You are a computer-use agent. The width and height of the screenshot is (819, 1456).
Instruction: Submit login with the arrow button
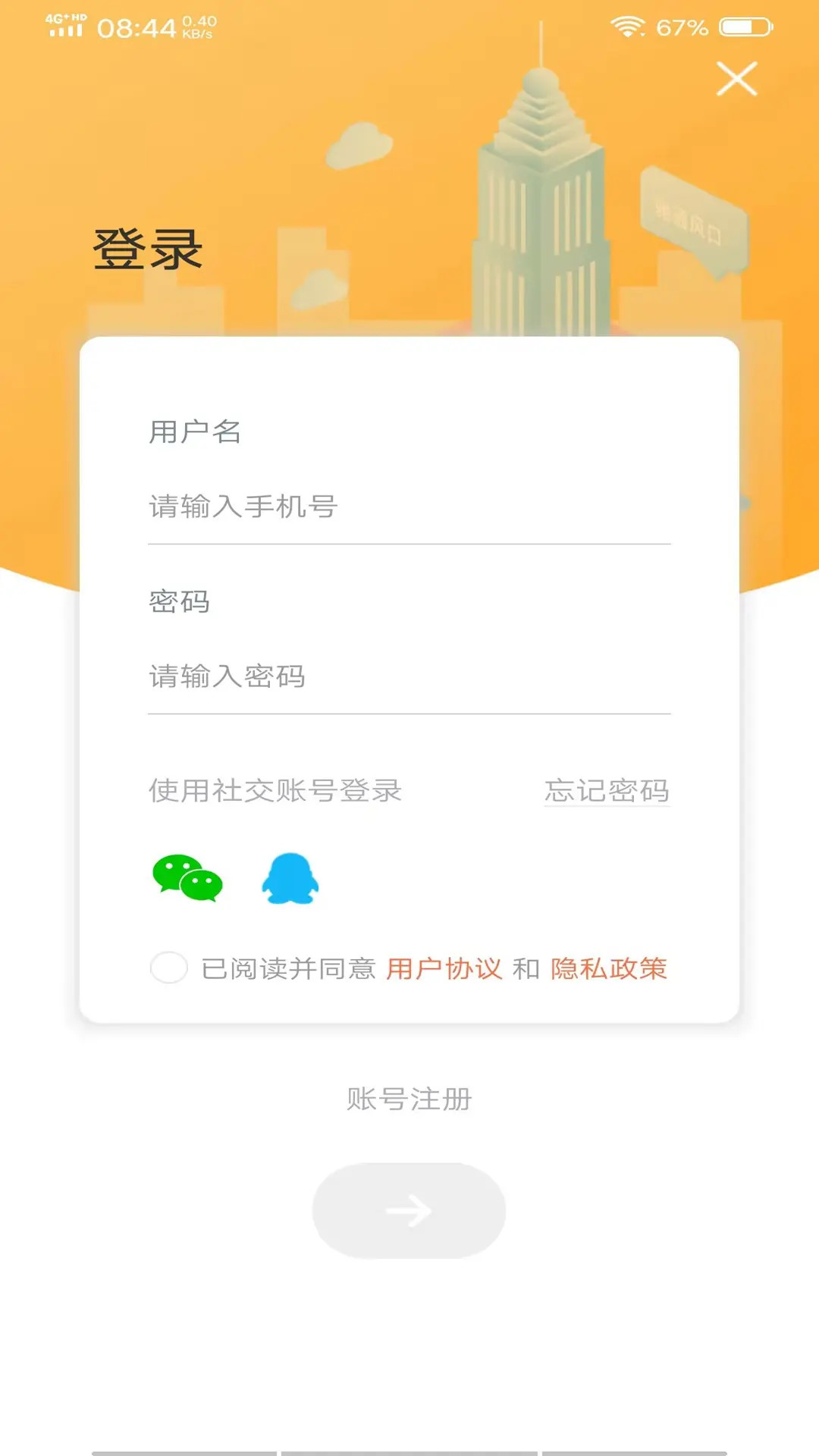tap(409, 1210)
